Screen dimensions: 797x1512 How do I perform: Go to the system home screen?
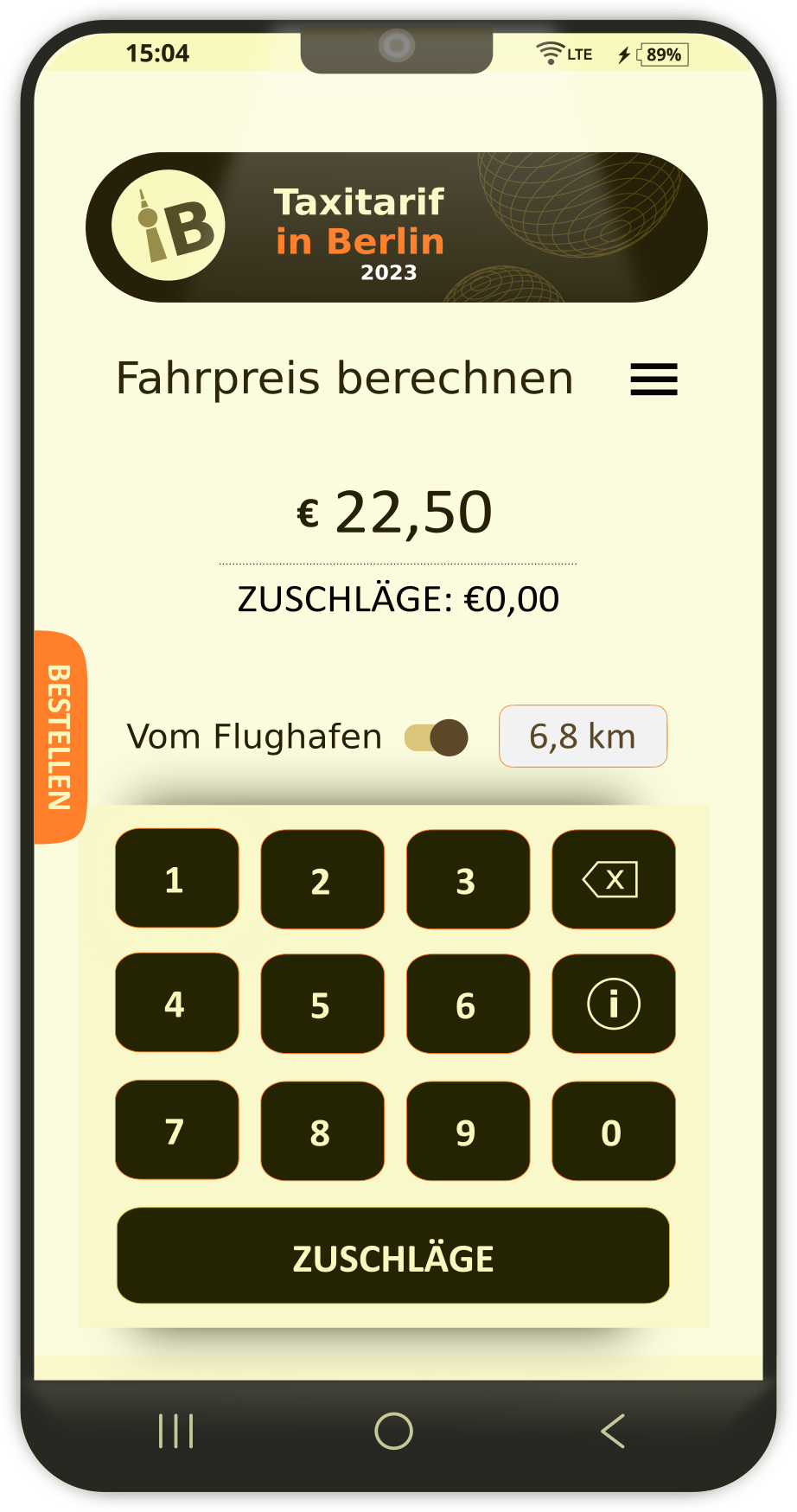(x=394, y=1431)
